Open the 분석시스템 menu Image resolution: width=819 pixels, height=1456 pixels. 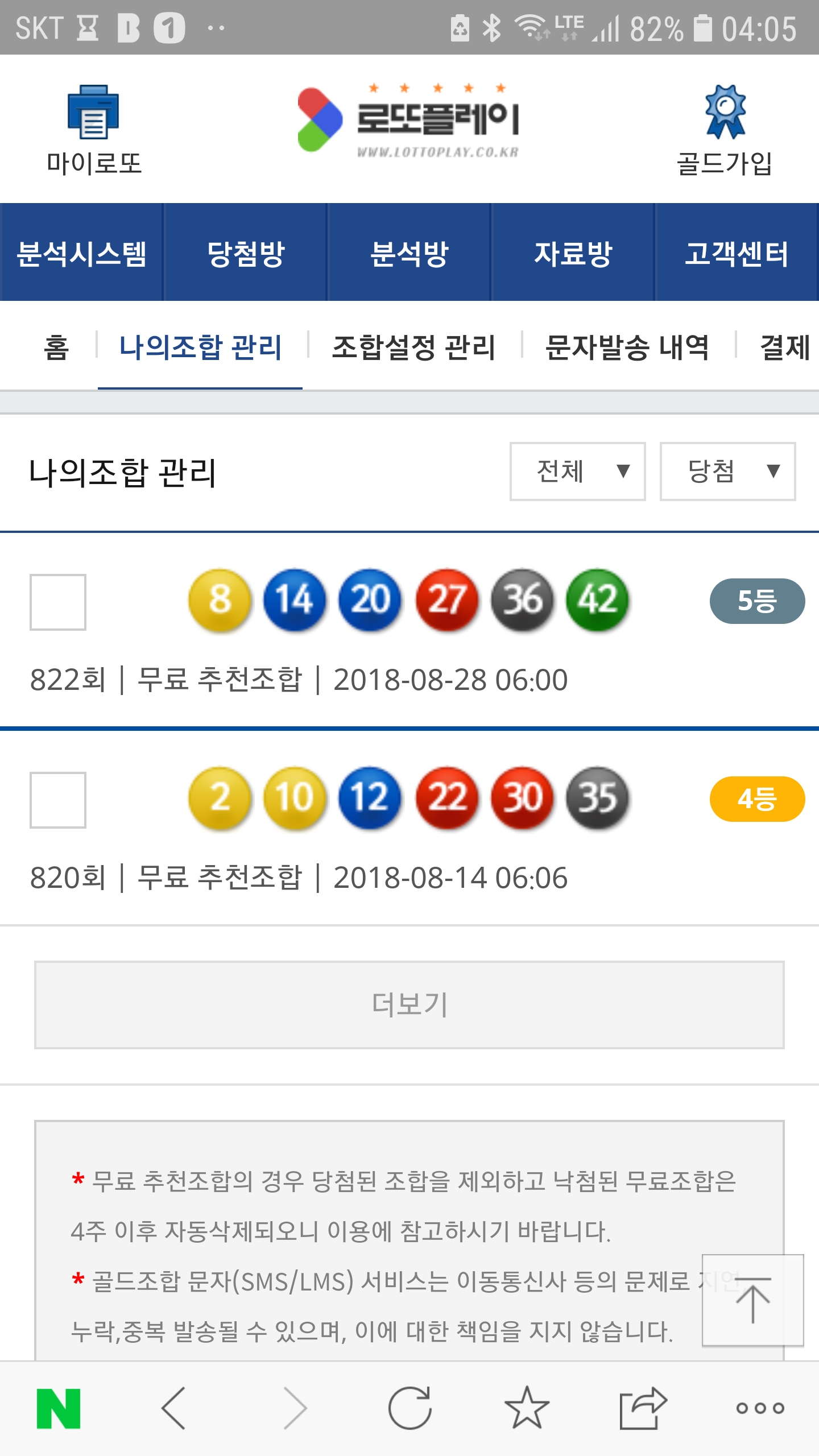click(x=82, y=253)
